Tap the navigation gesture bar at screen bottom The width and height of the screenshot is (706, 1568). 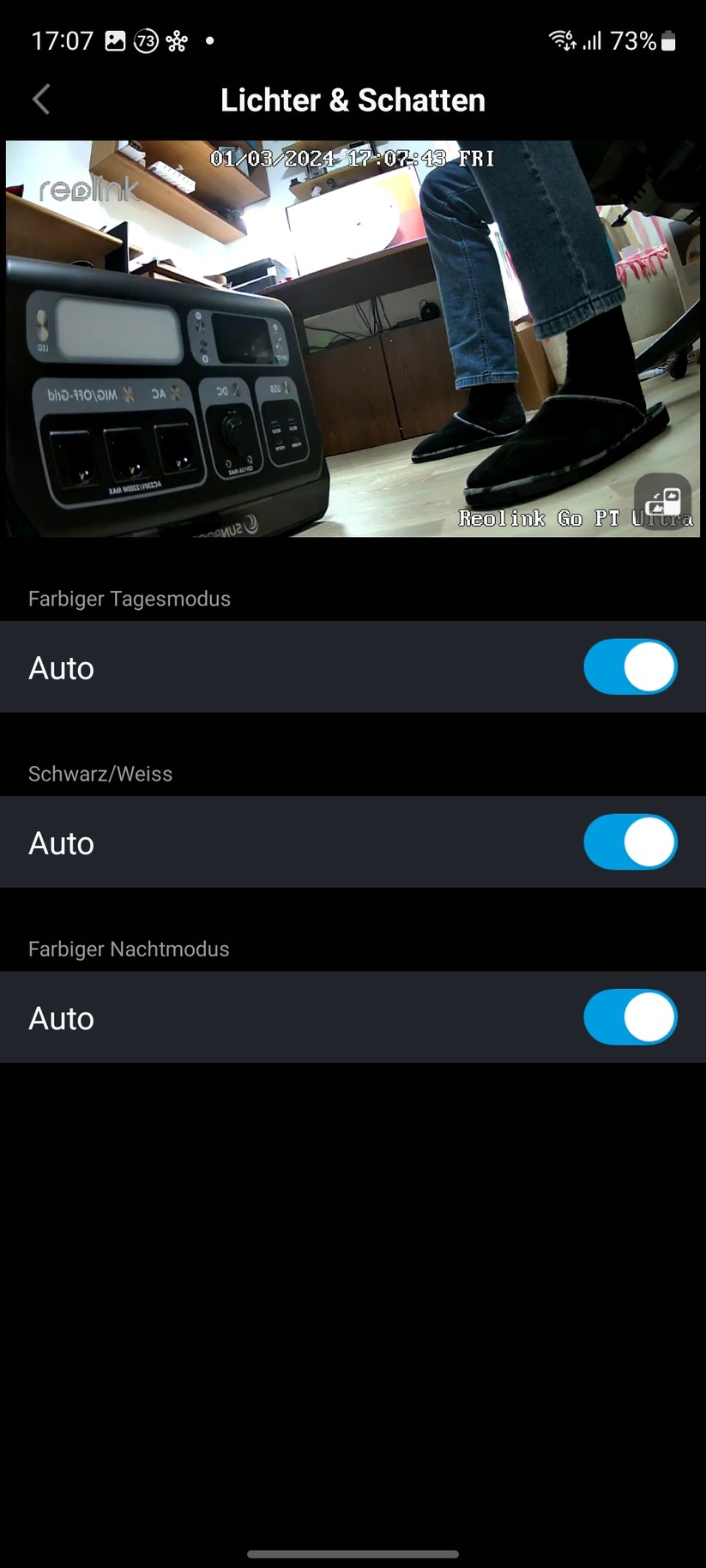pyautogui.click(x=353, y=1553)
